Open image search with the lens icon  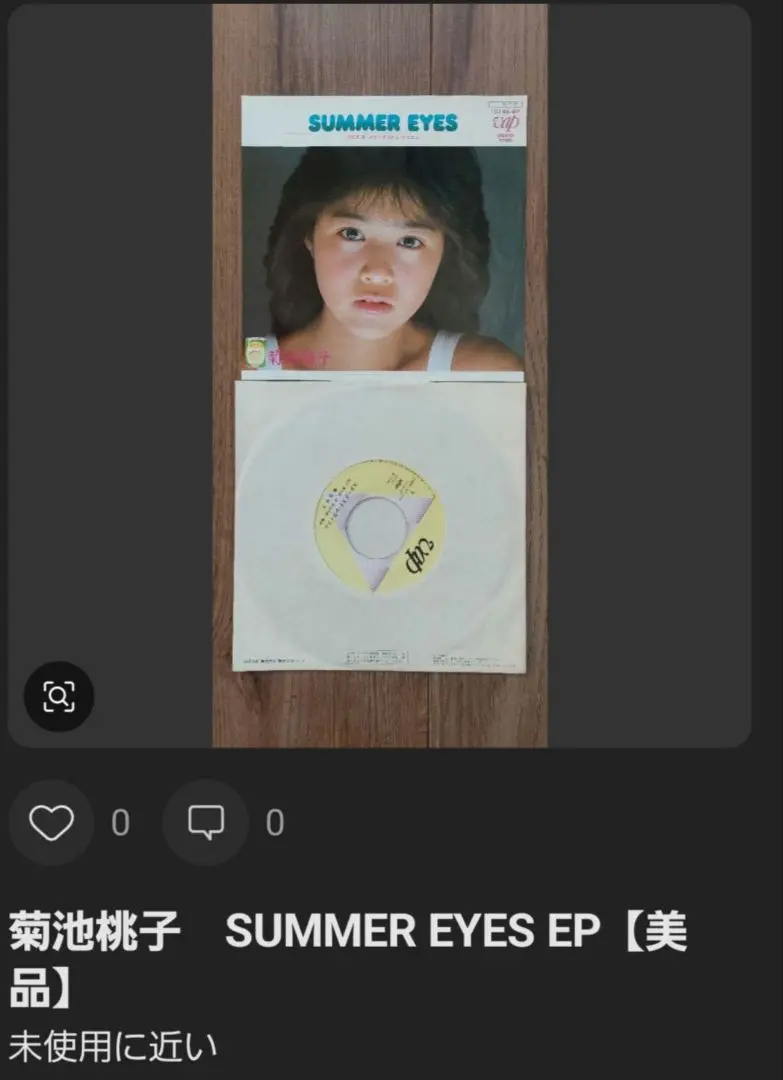coord(59,696)
